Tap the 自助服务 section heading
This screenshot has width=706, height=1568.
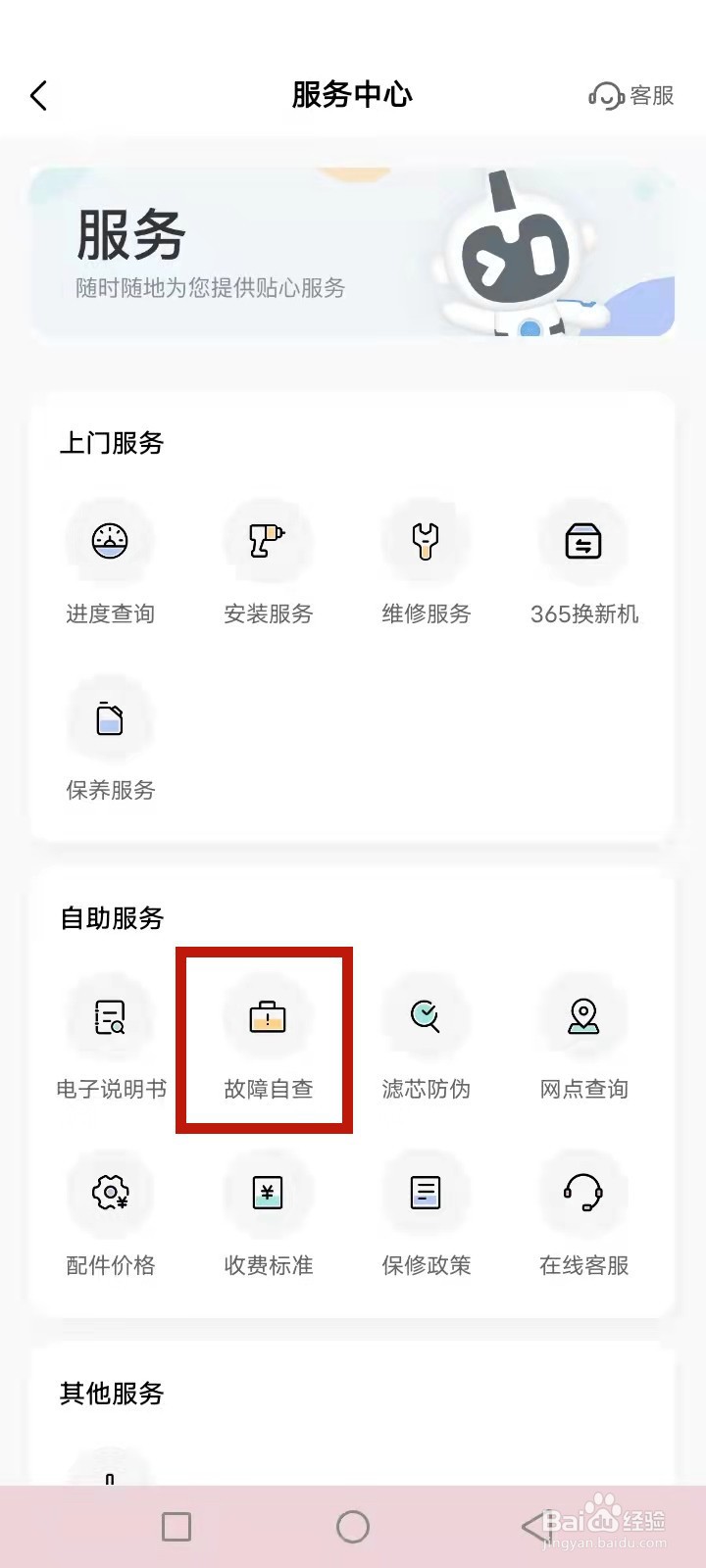coord(111,917)
